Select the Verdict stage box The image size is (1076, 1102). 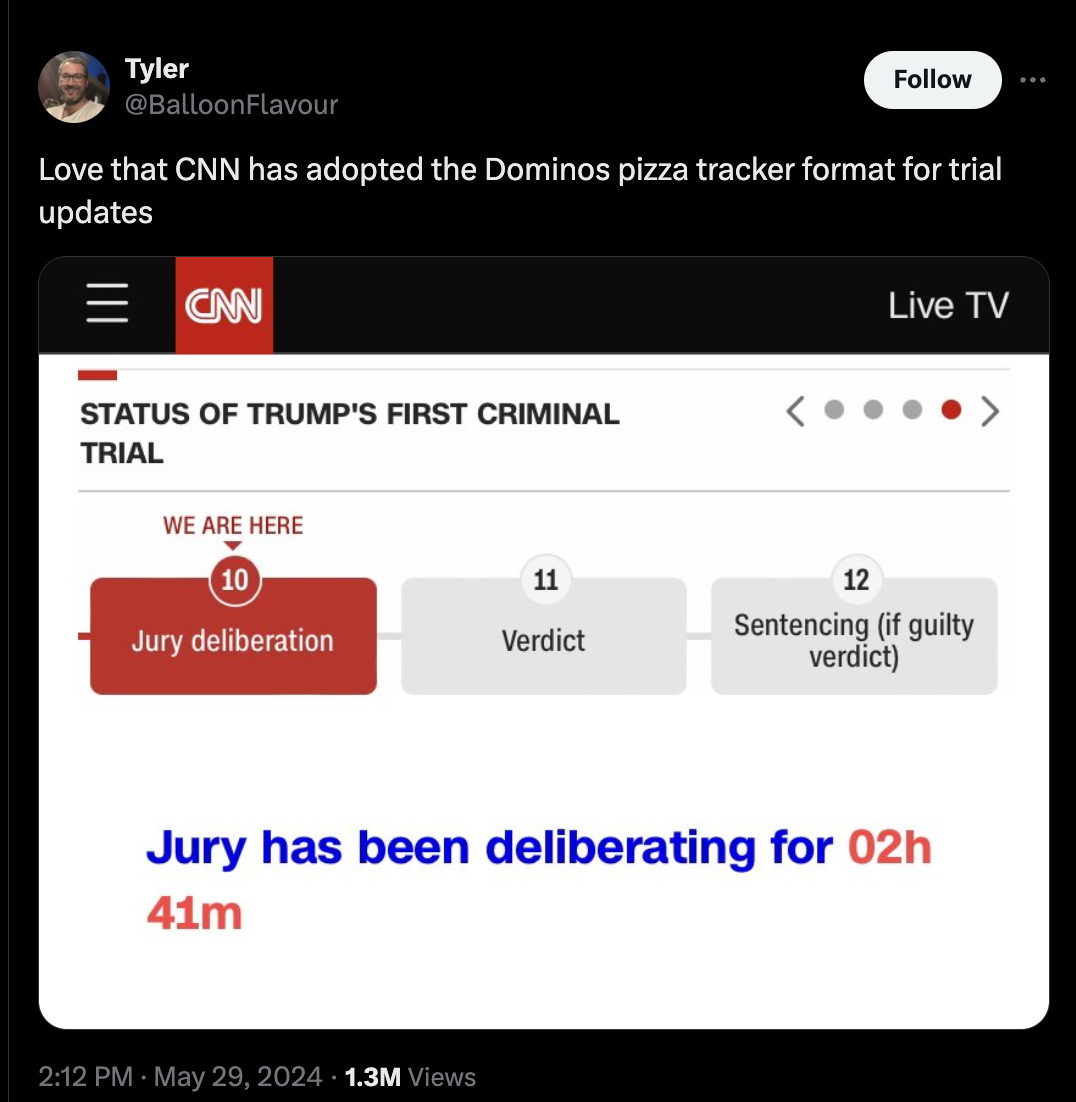(544, 636)
